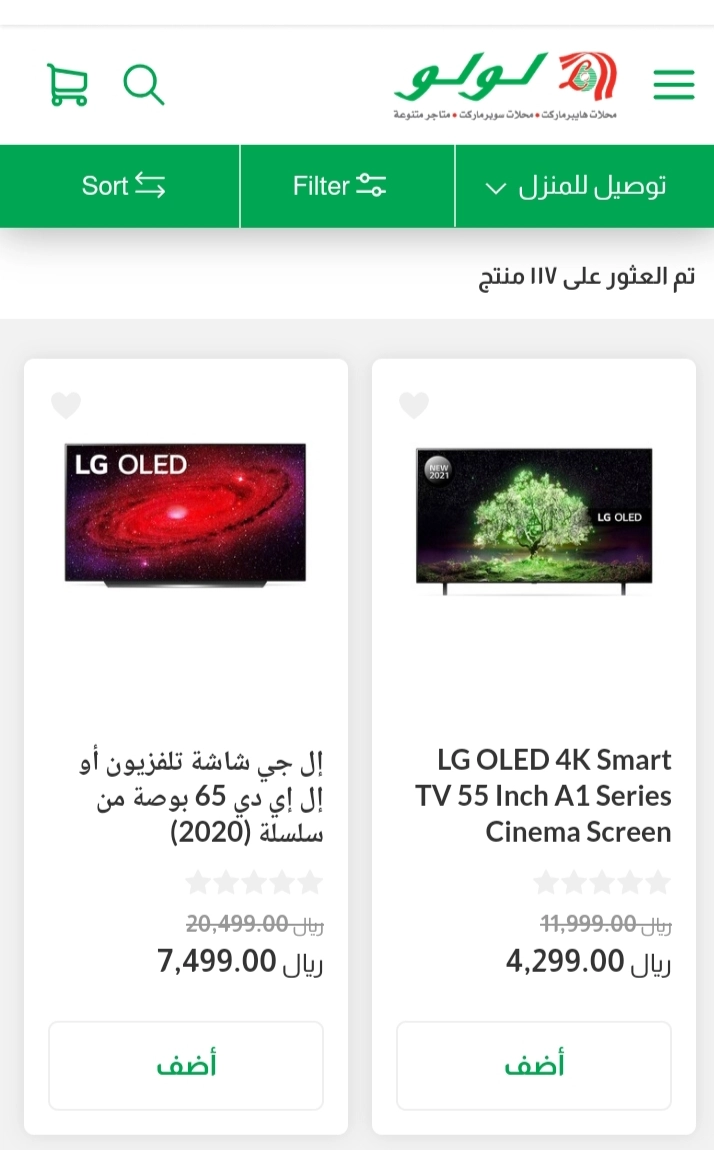Open the shopping cart

[x=67, y=85]
